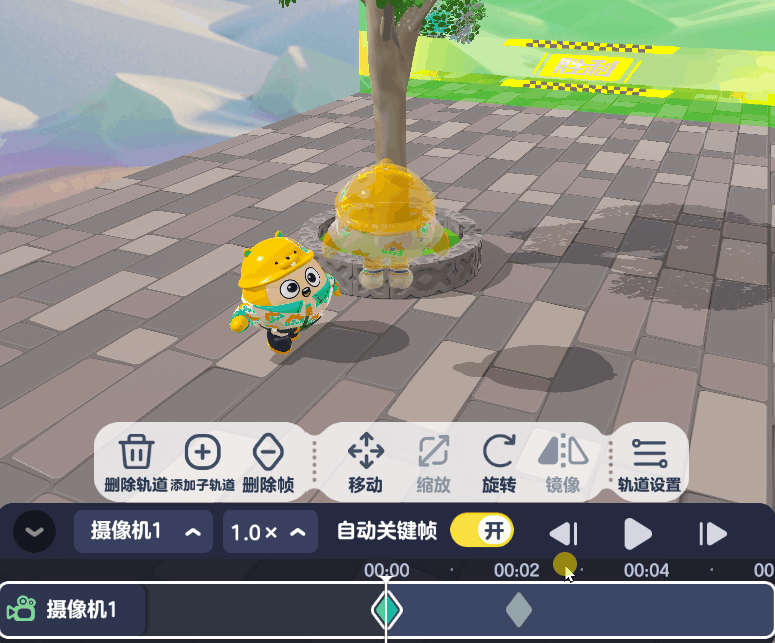Screen dimensions: 775x643
Task: Select the green keyframe at 00:00
Action: point(387,609)
